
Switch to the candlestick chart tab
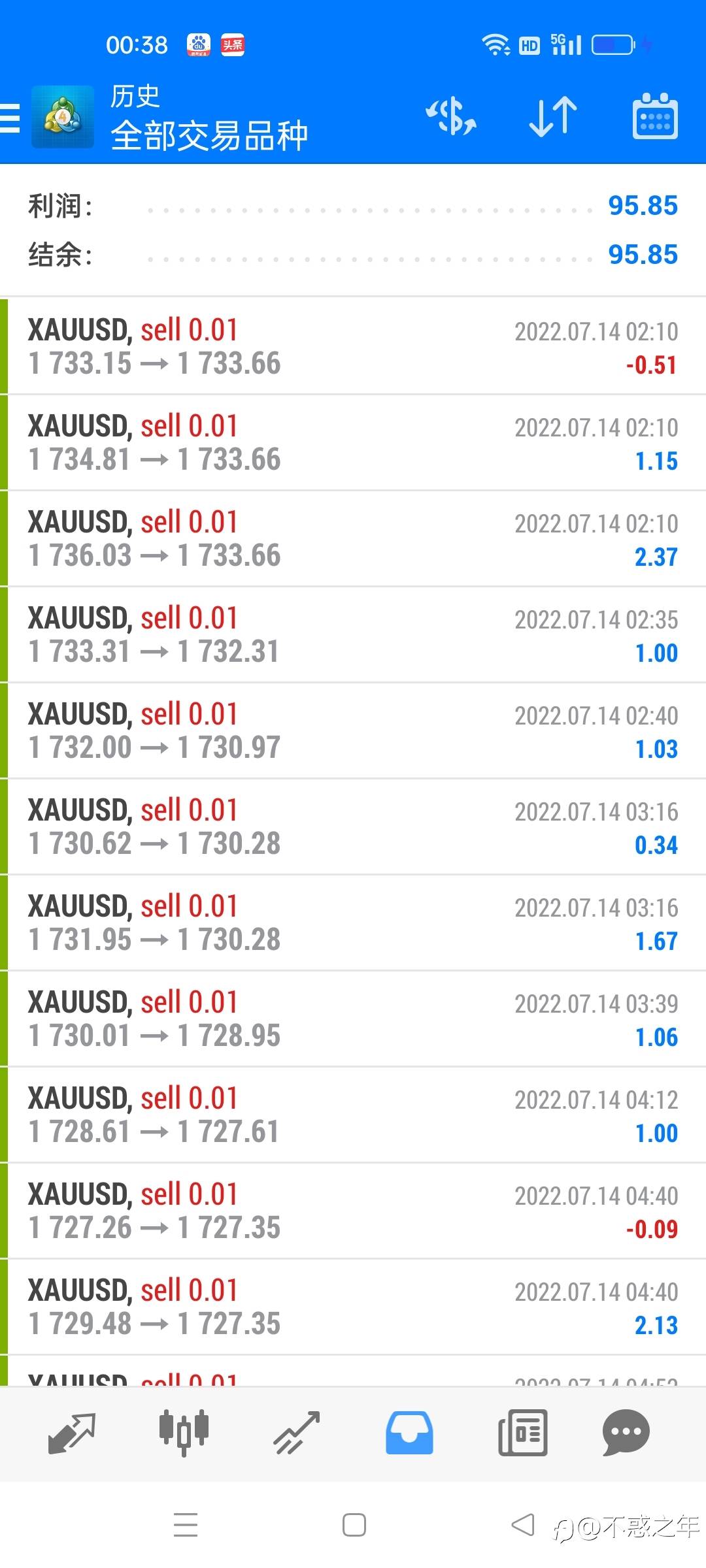coord(184,1433)
